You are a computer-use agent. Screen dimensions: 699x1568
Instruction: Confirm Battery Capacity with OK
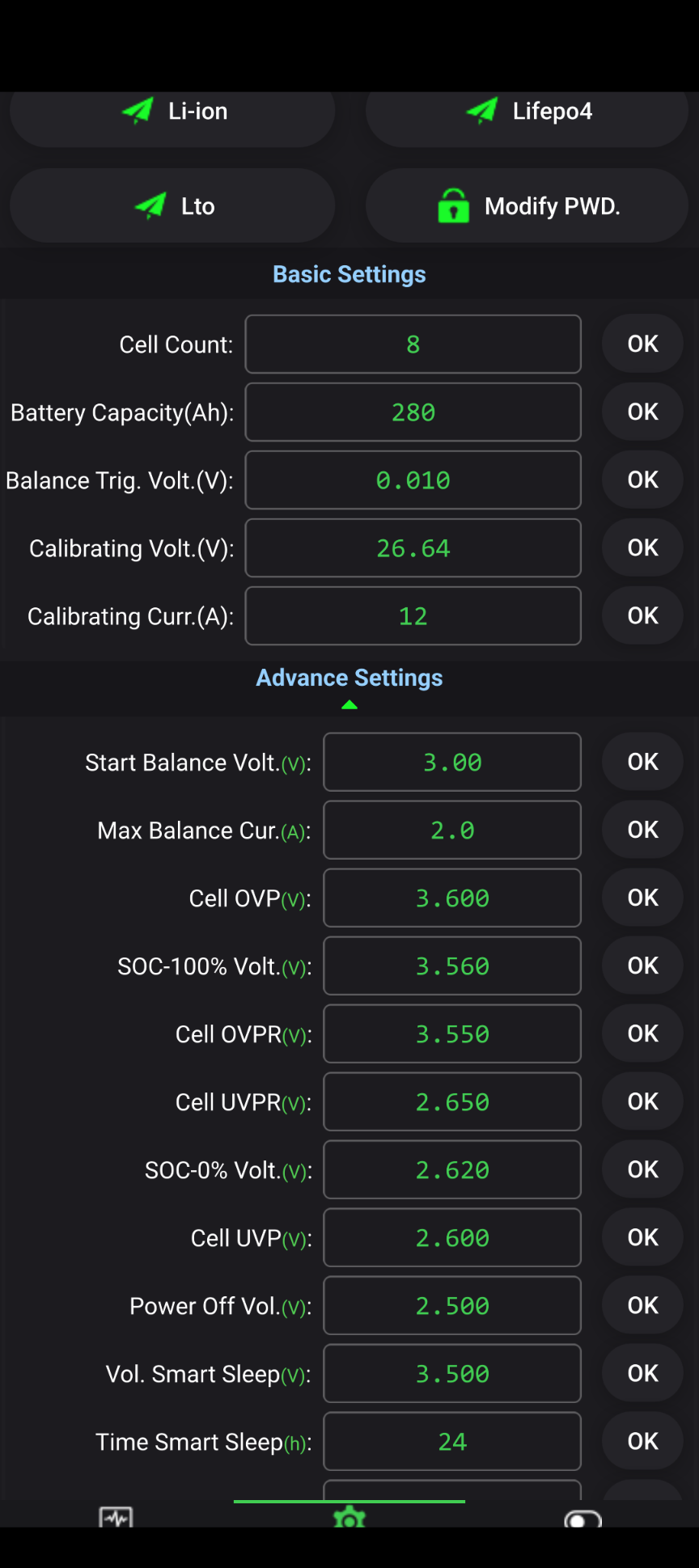tap(642, 412)
